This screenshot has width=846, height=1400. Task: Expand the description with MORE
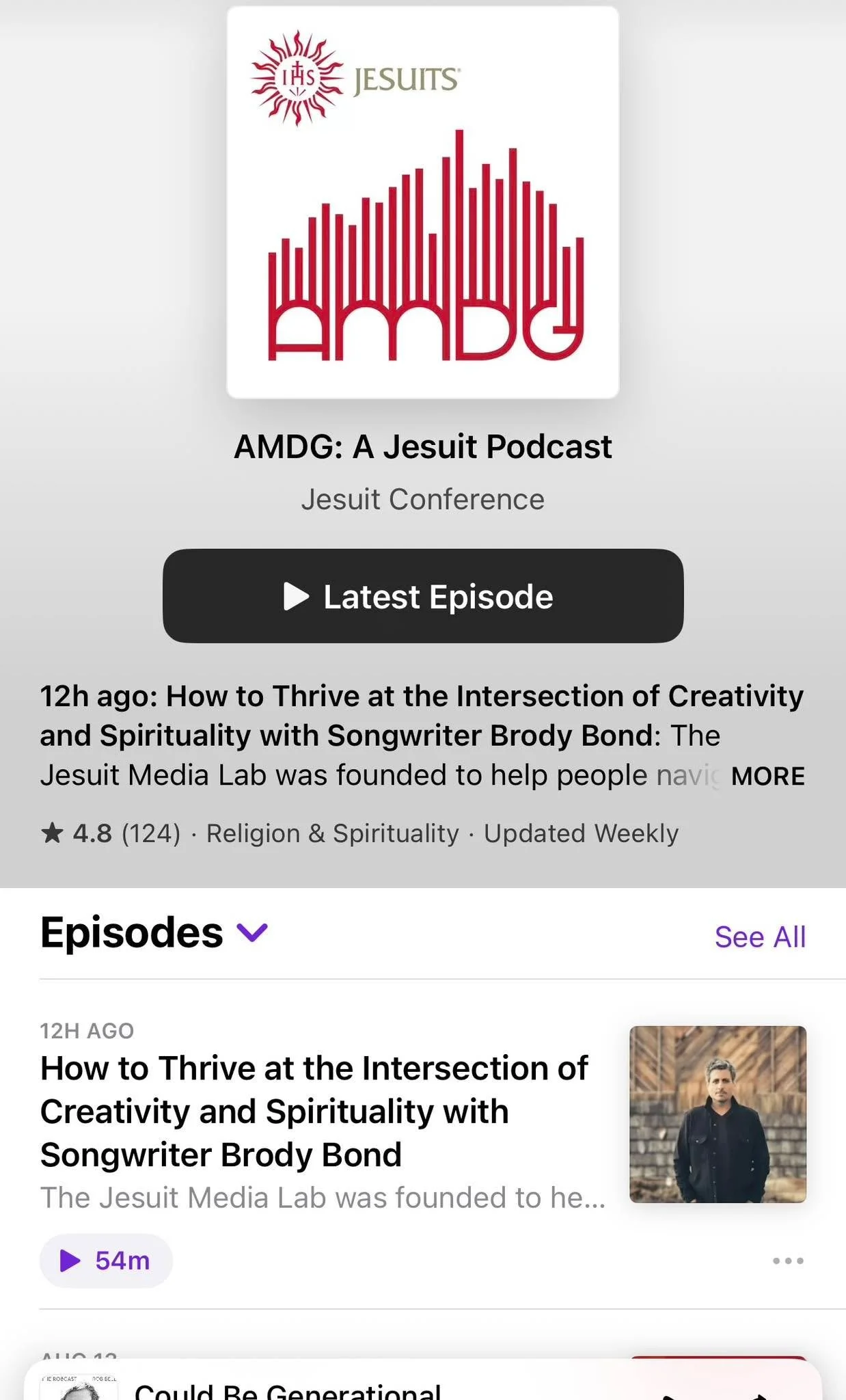click(767, 777)
